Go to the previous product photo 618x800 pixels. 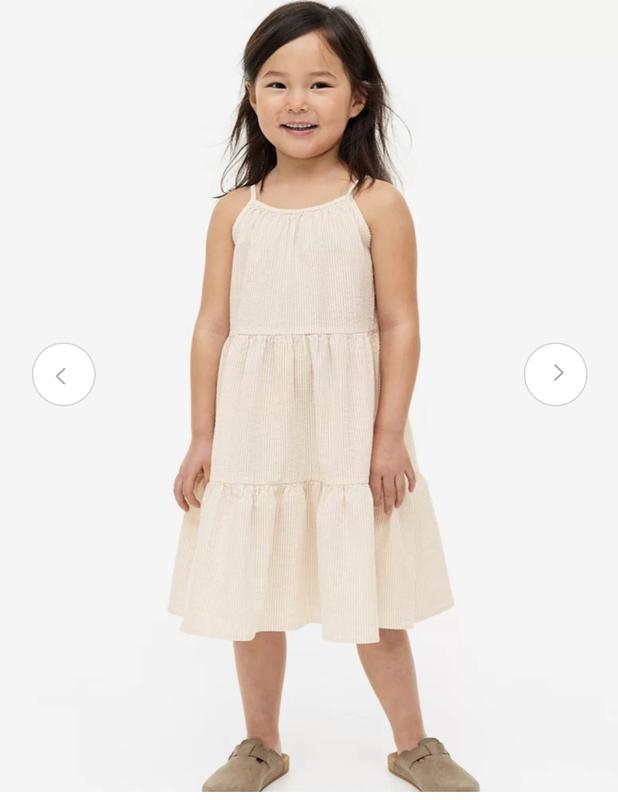[63, 375]
